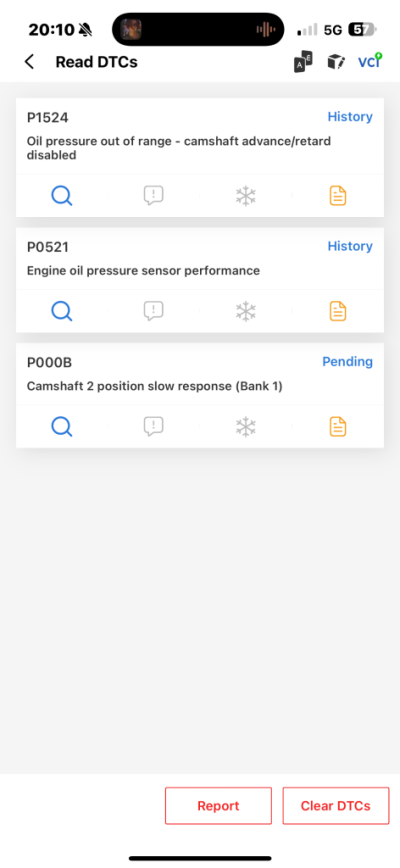Screen dimensions: 400x868
Task: Open the document icon for P0521
Action: point(338,311)
